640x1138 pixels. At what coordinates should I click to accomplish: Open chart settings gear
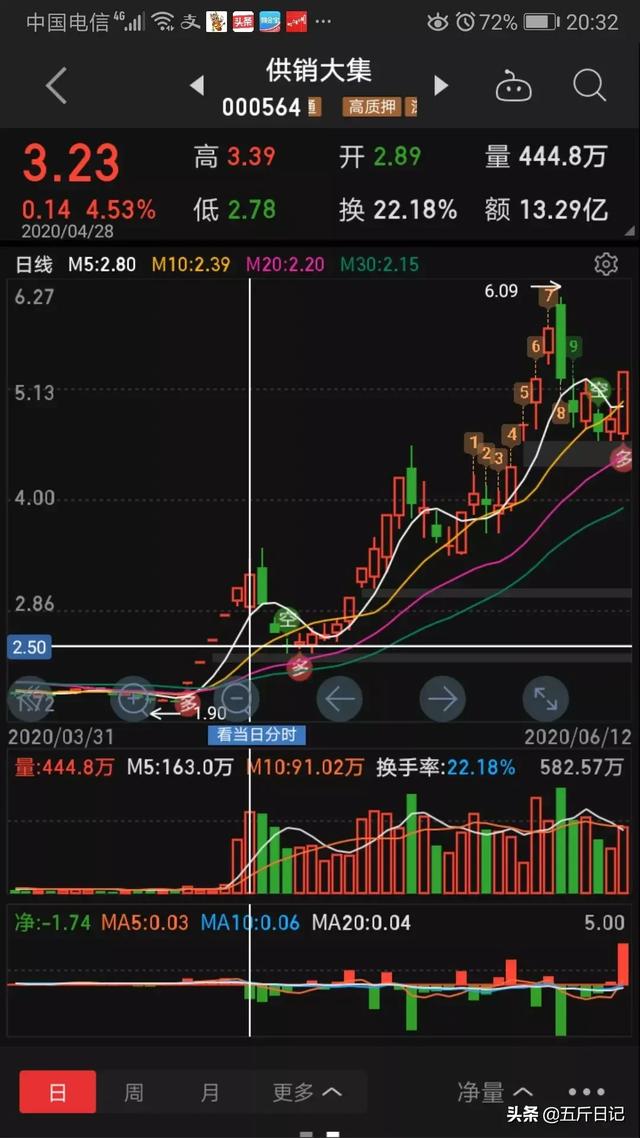pos(606,263)
